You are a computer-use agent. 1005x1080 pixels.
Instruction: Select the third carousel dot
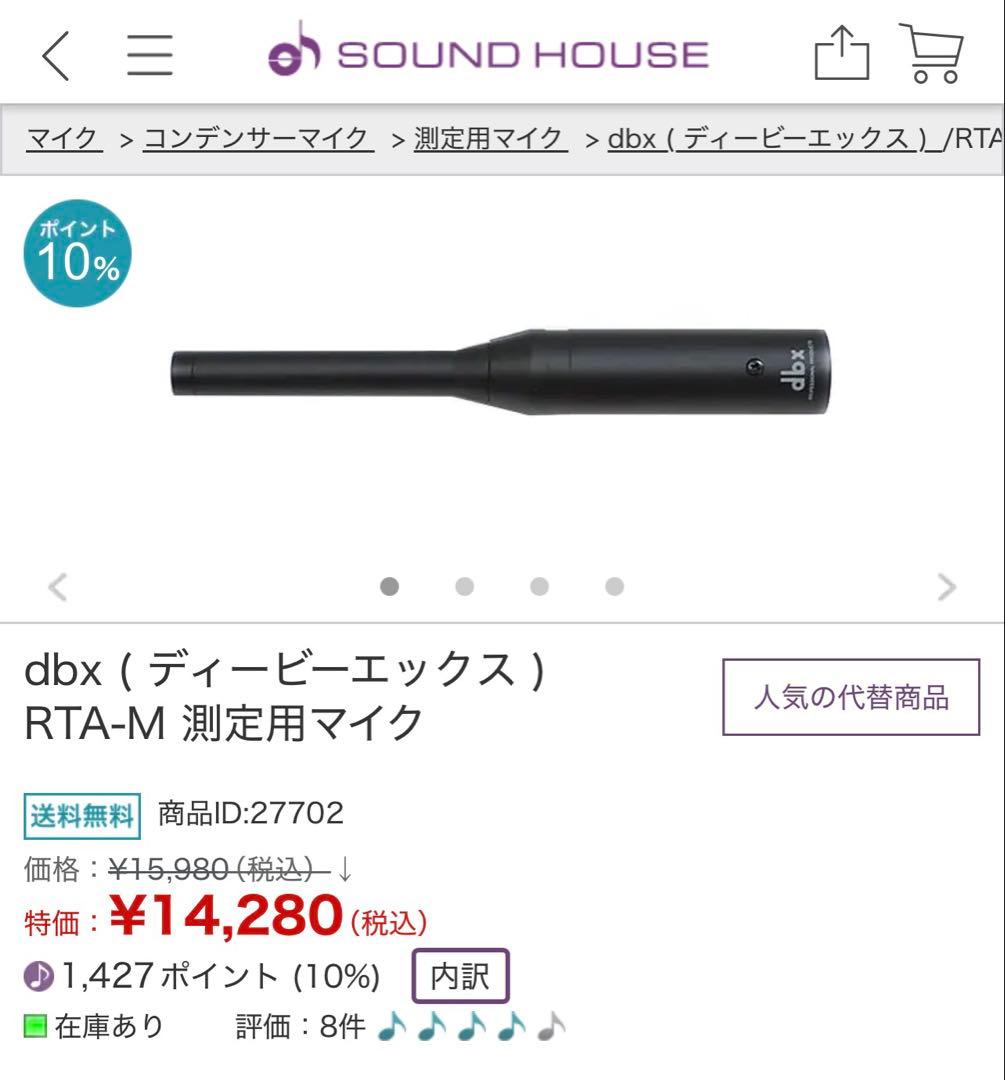coord(538,588)
